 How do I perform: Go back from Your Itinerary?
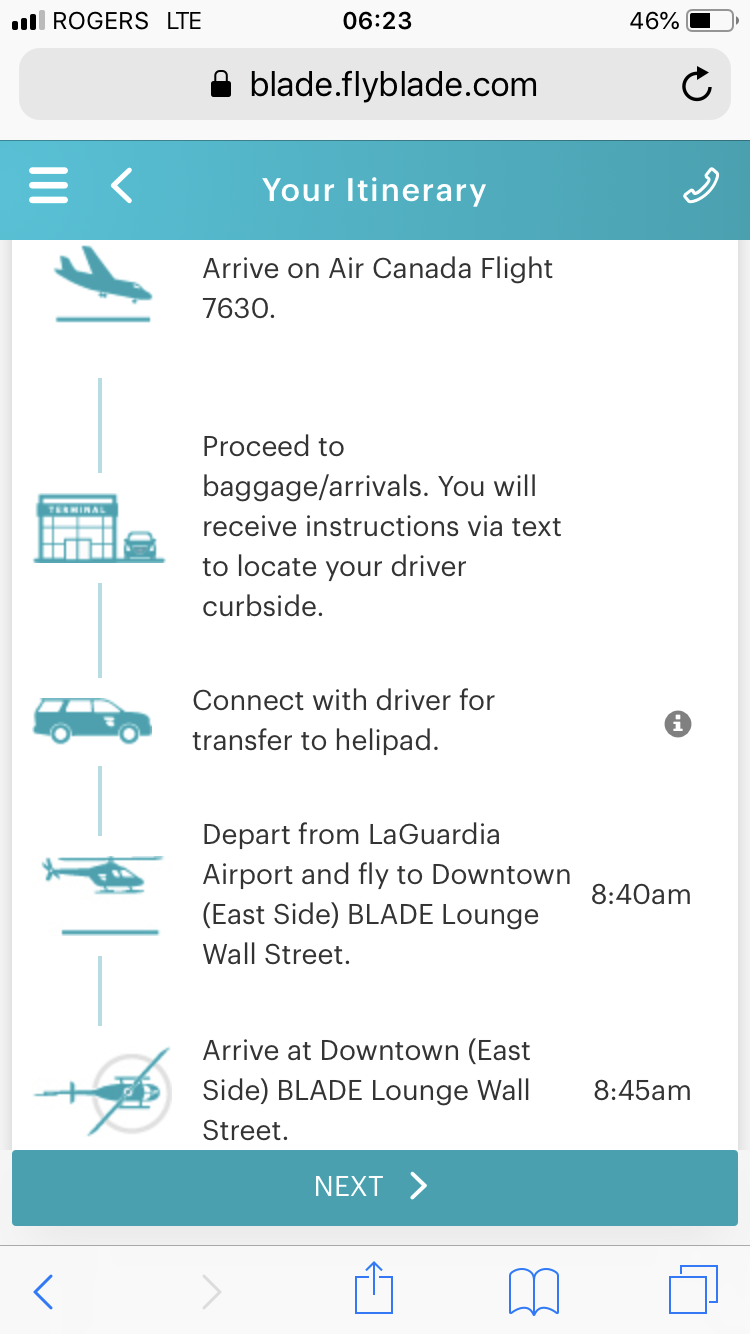(122, 187)
